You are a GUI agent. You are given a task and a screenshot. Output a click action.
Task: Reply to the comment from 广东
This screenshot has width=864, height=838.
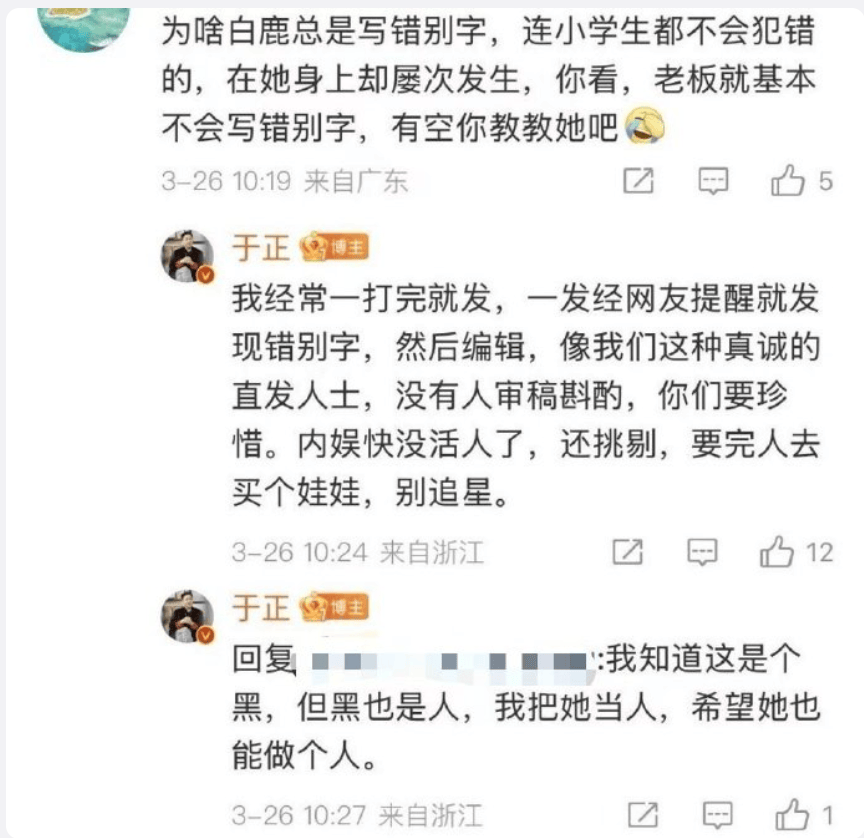713,181
